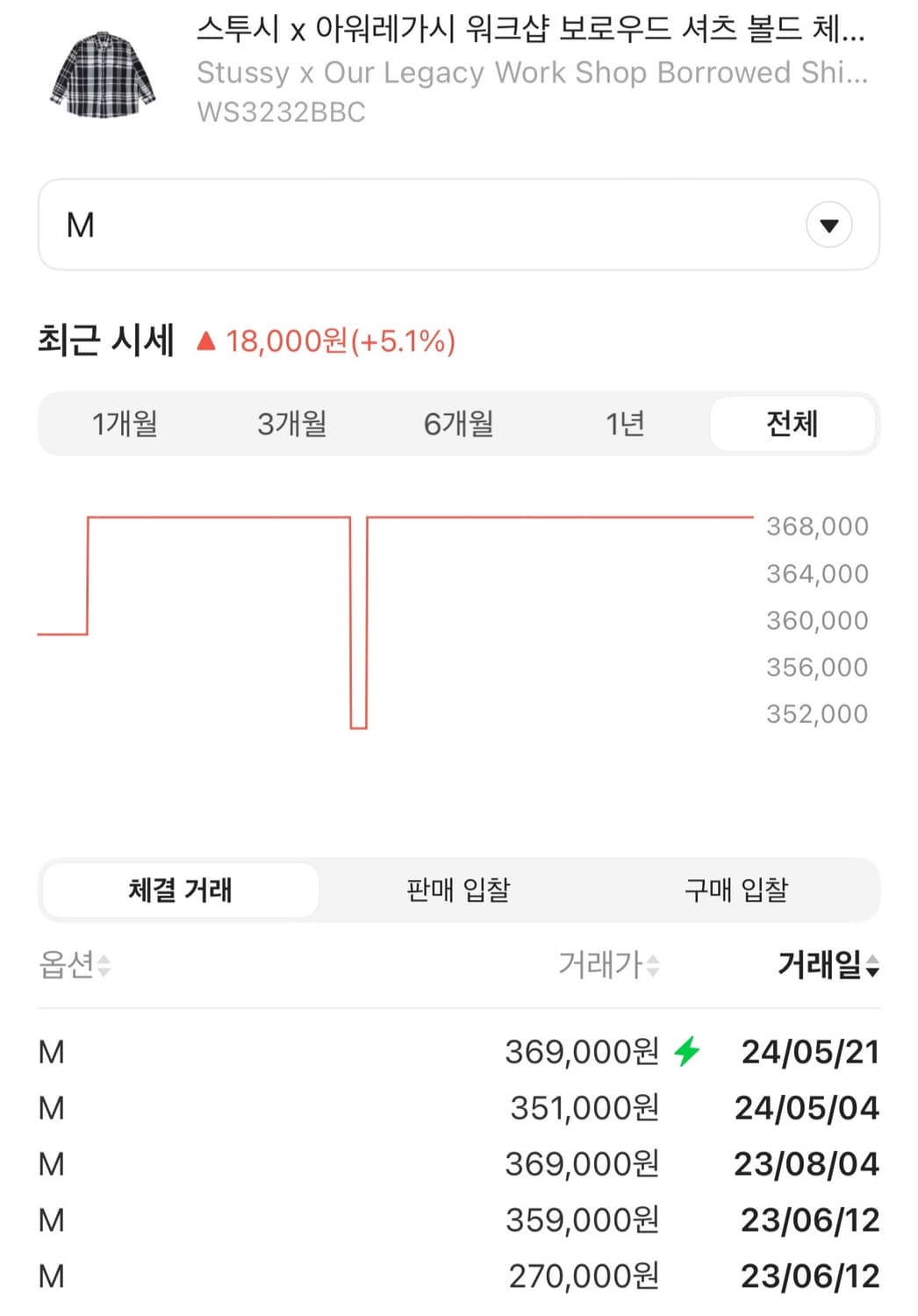Select the 체결 거래 tab
This screenshot has height=1316, width=918.
(x=177, y=890)
